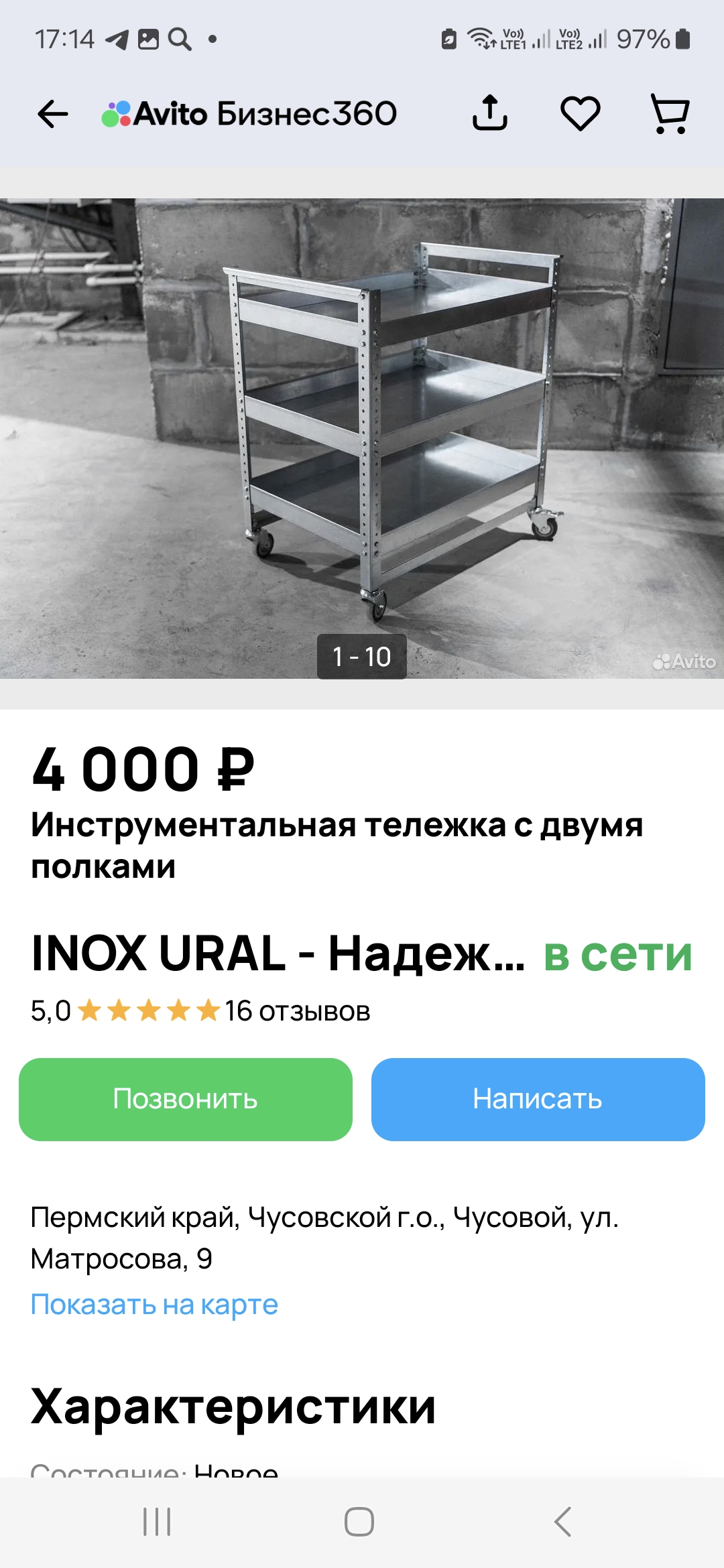Screen dimensions: 724x1568
Task: Tap Позвонить to call the seller
Action: point(186,1099)
